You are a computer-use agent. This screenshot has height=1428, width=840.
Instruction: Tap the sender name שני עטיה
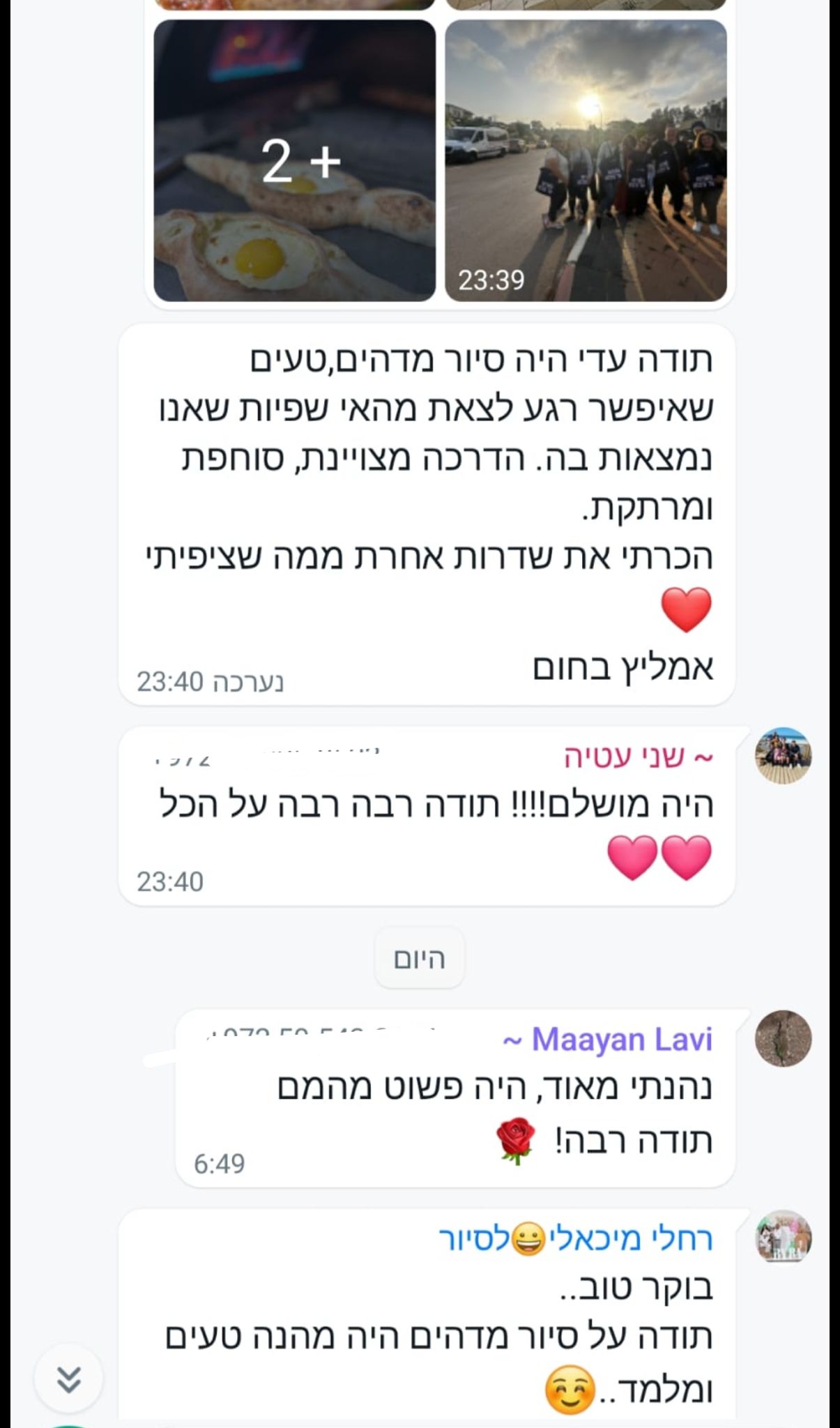(638, 757)
